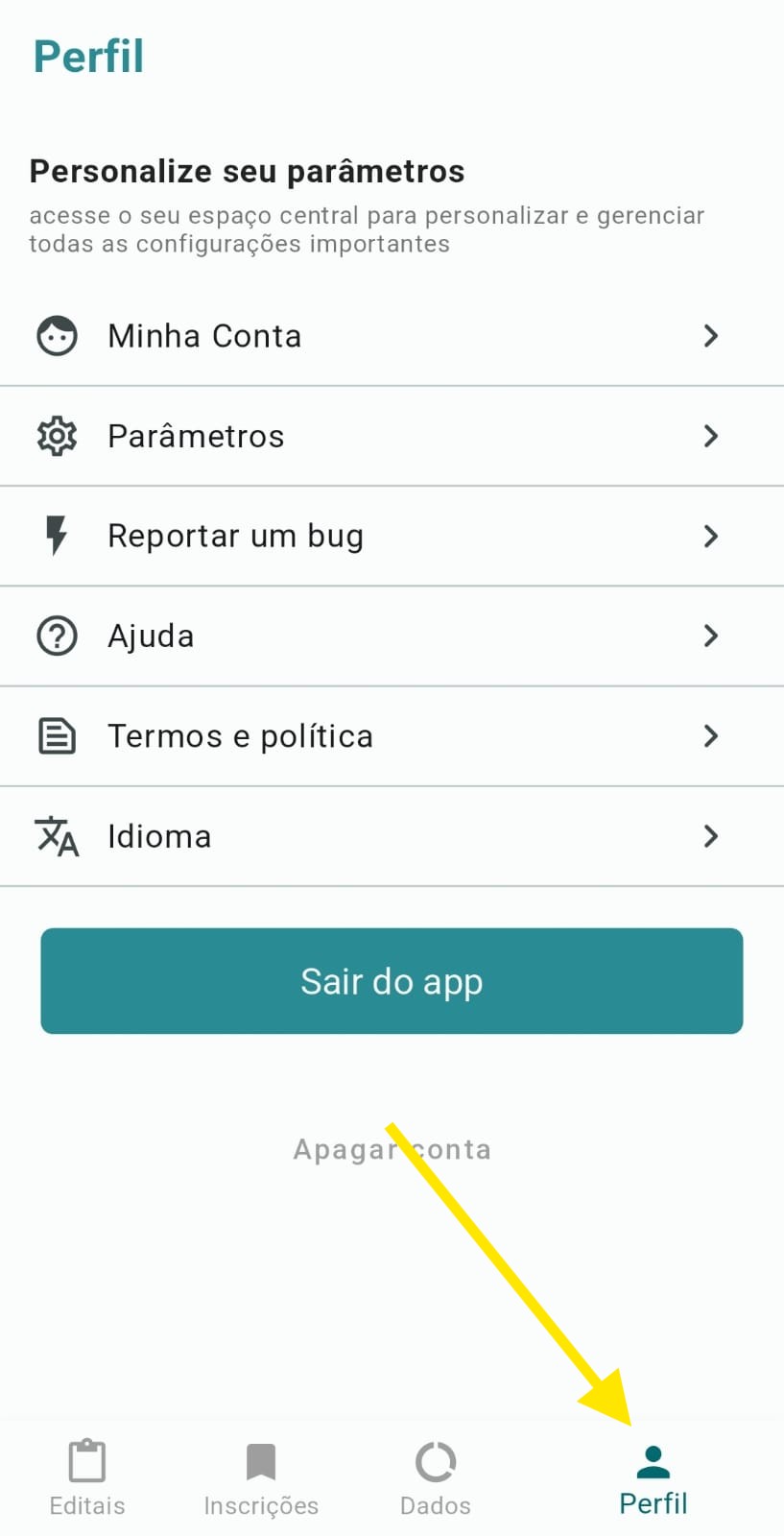
Task: Open Parâmetros settings
Action: point(392,436)
